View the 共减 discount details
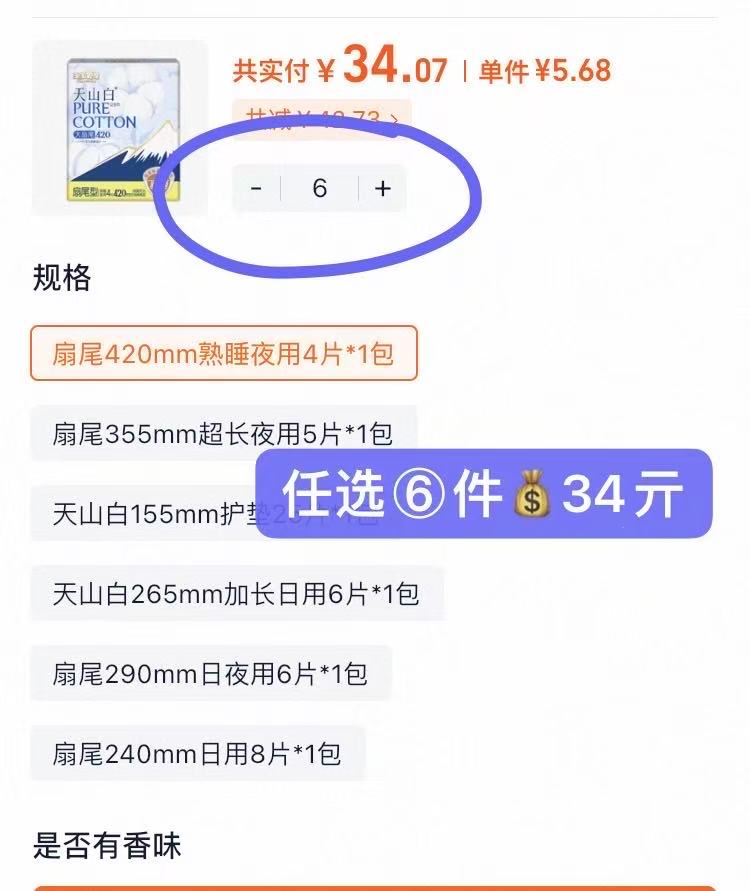750x891 pixels. (322, 121)
